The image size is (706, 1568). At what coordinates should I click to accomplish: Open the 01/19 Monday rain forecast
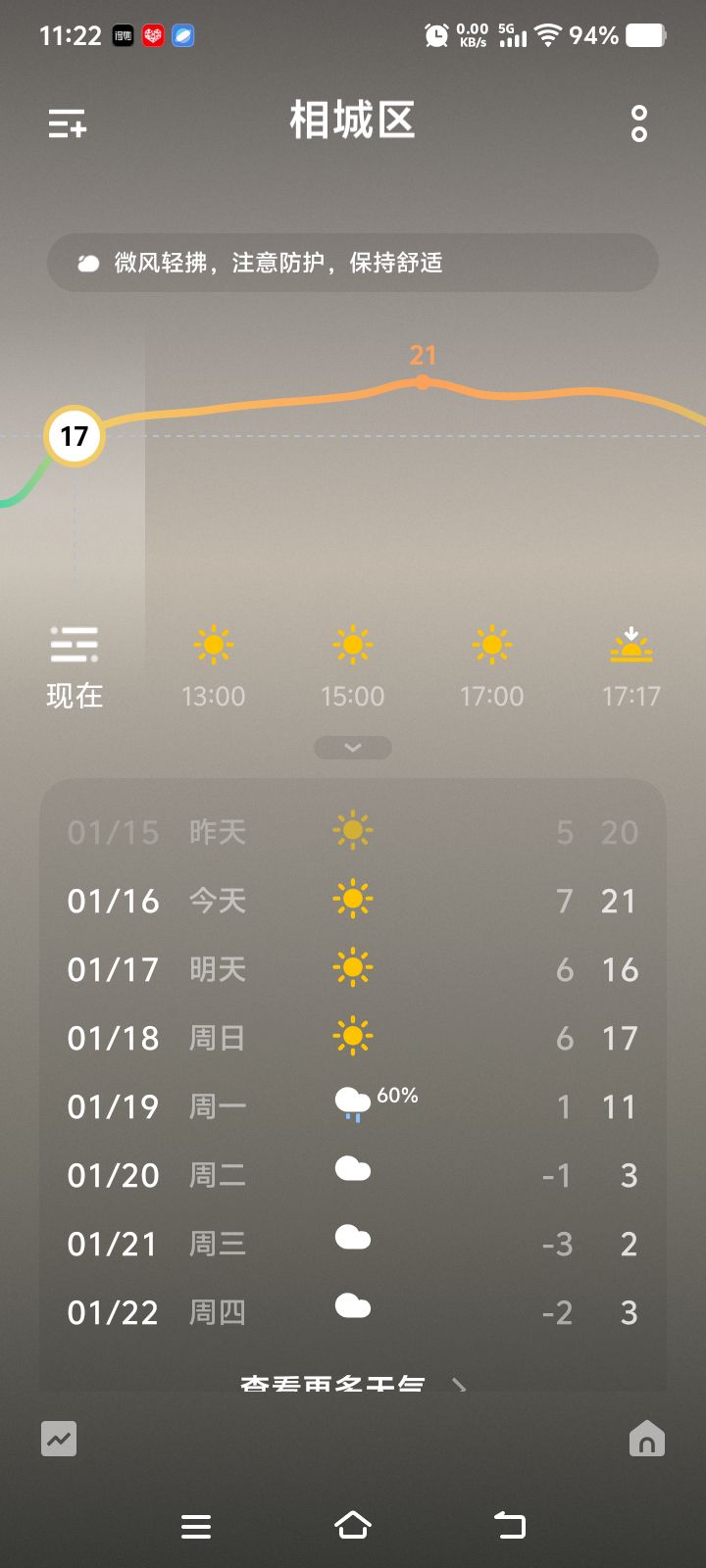coord(352,1106)
